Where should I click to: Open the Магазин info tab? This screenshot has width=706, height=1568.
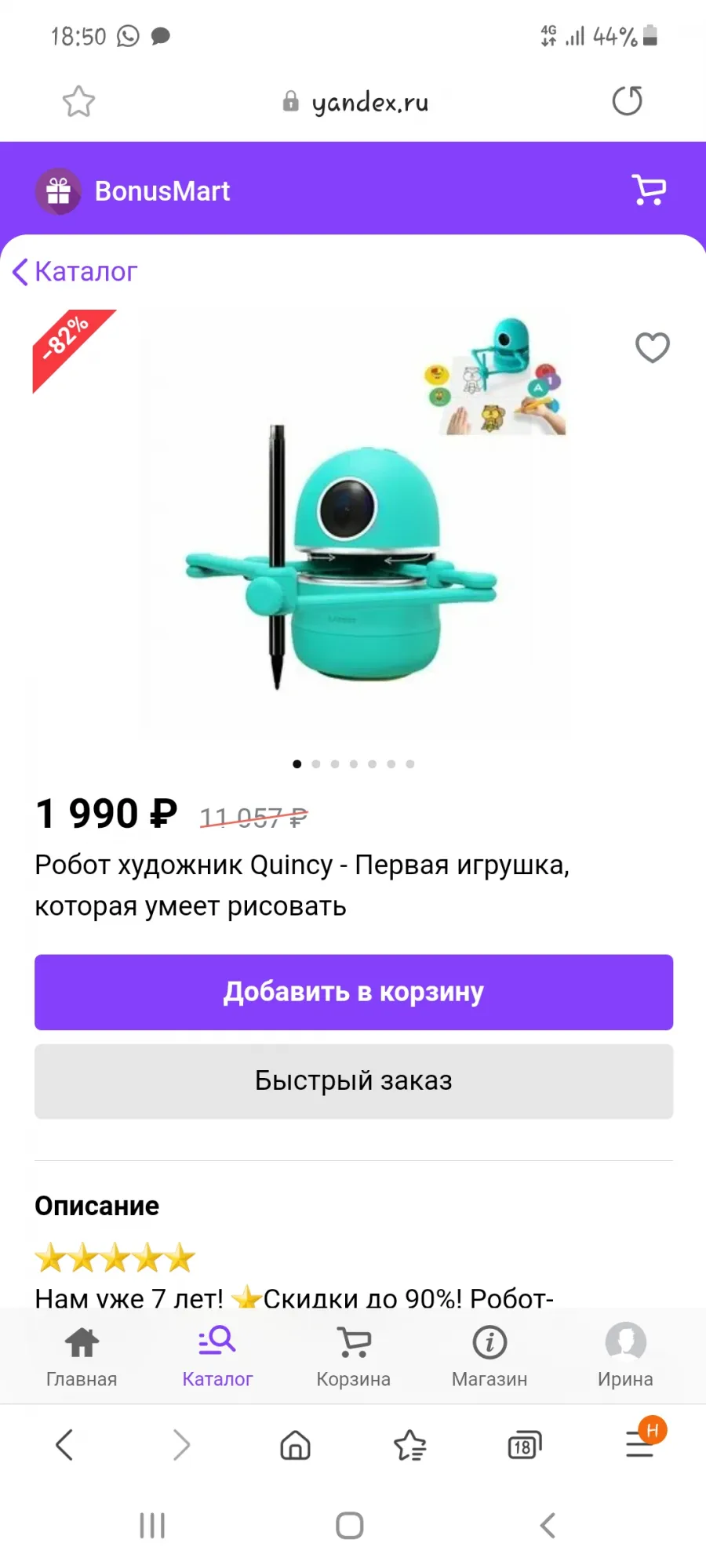pos(489,1356)
